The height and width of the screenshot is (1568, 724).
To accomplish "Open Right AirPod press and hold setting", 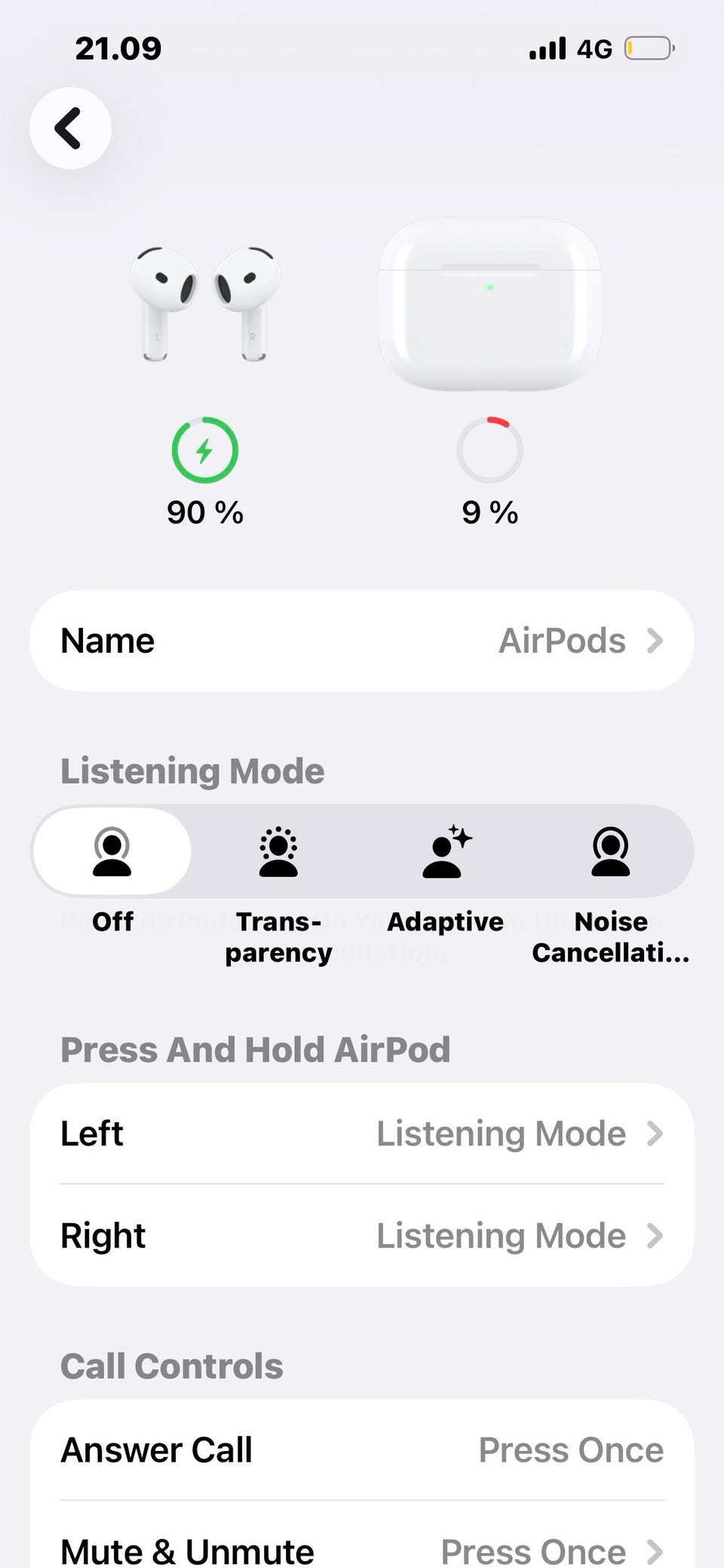I will coord(362,1236).
